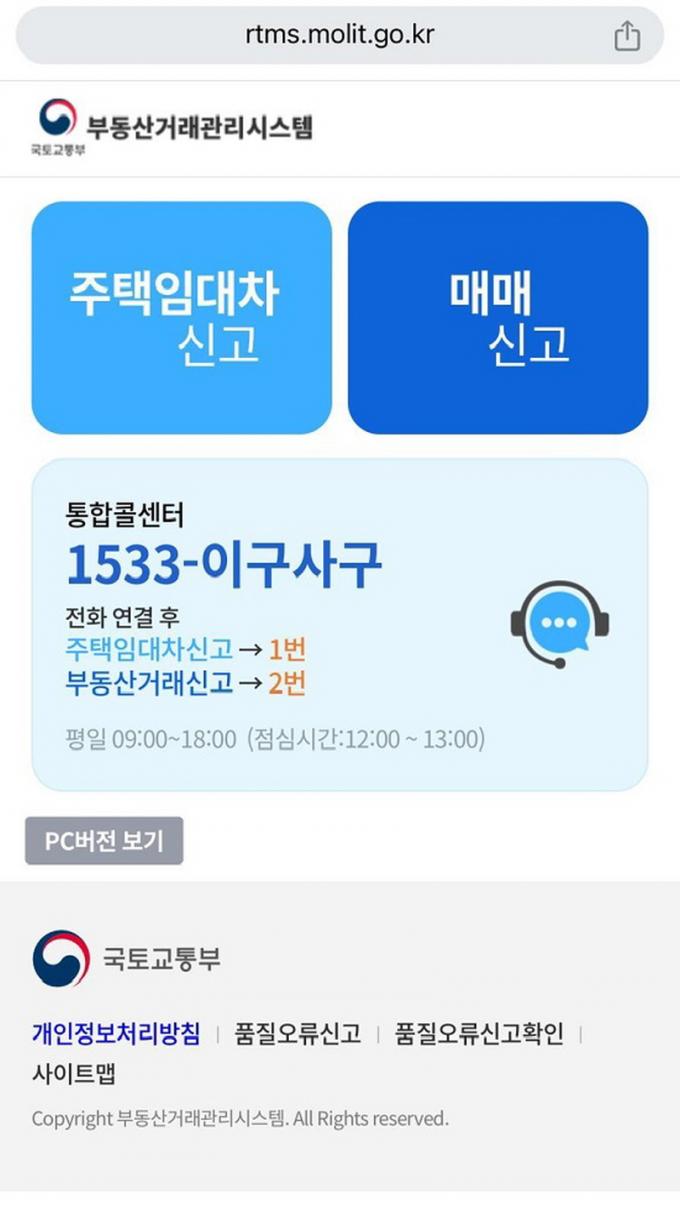Call the 1533-이구사구 call center
Image resolution: width=680 pixels, height=1211 pixels.
[224, 566]
